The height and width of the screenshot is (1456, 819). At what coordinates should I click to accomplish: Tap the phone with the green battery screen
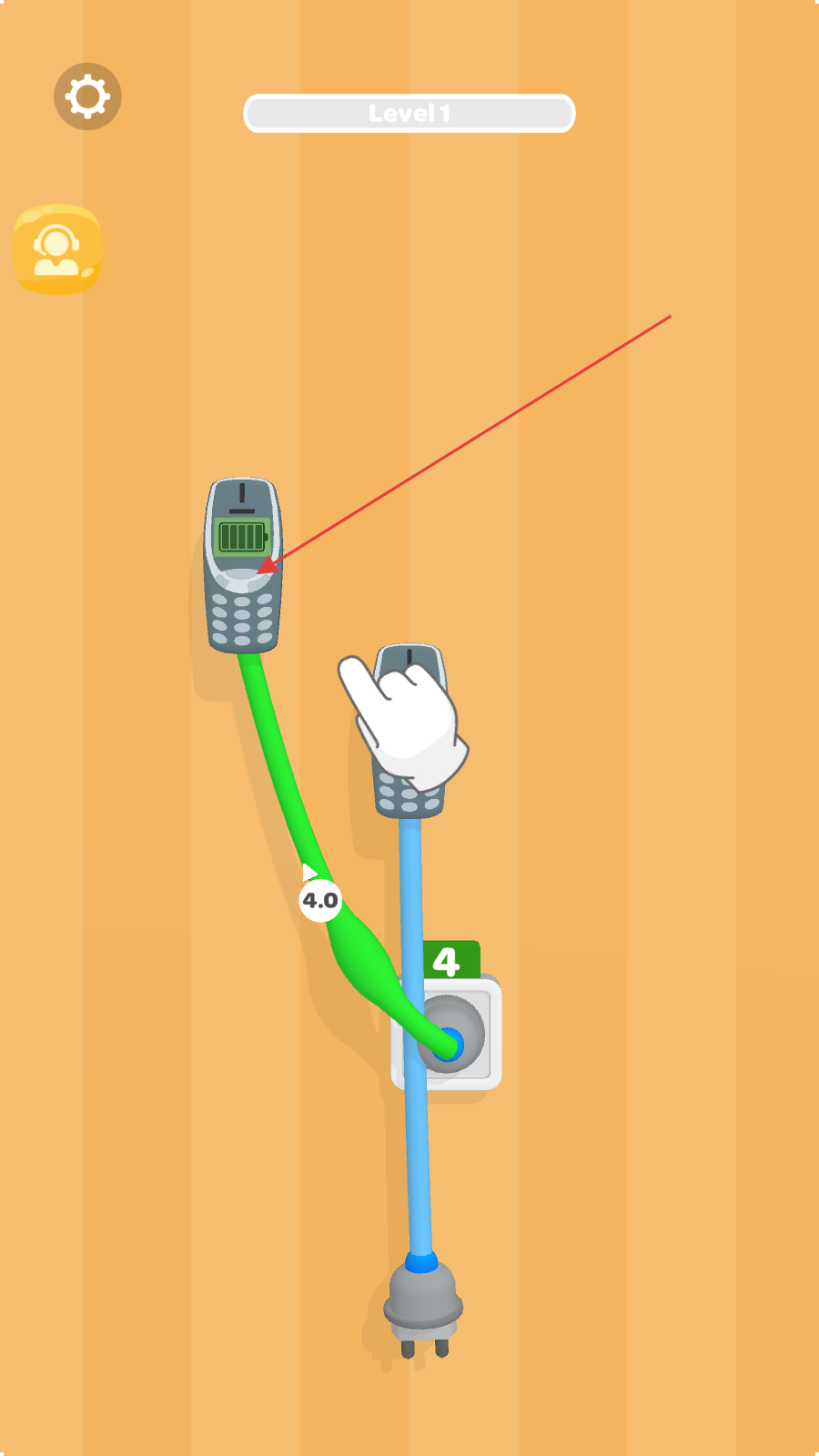tap(242, 566)
